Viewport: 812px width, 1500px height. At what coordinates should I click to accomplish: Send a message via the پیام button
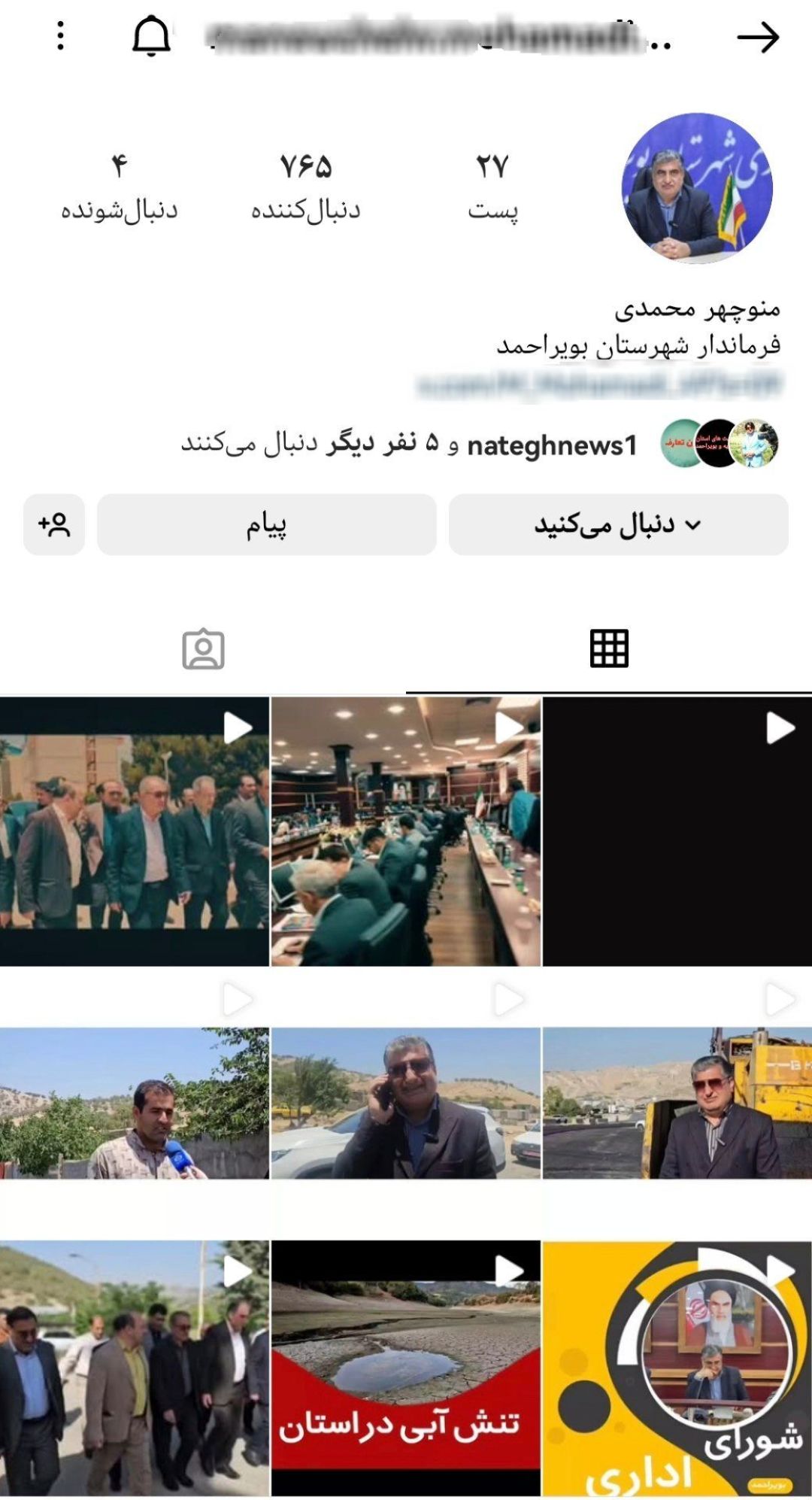click(x=267, y=524)
